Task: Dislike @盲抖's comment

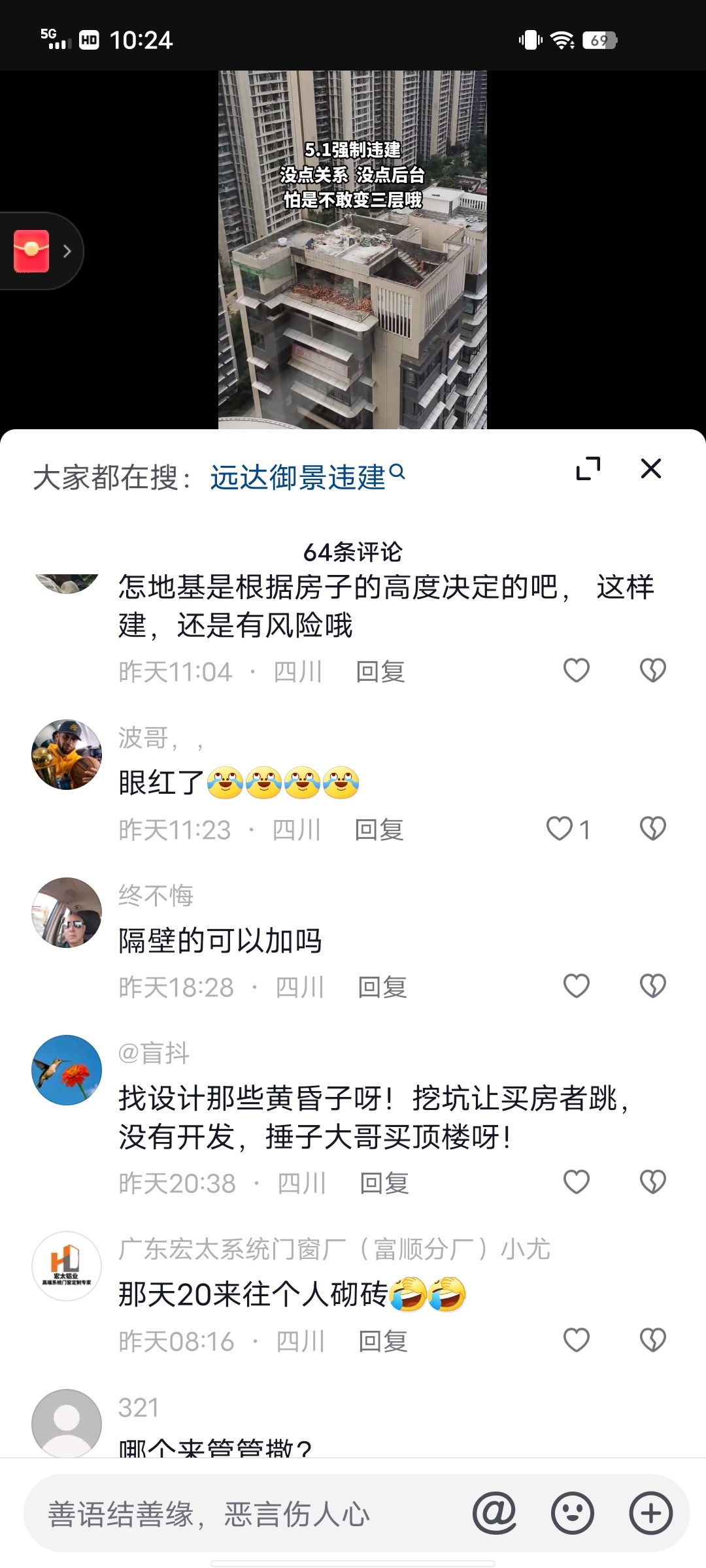Action: (652, 1182)
